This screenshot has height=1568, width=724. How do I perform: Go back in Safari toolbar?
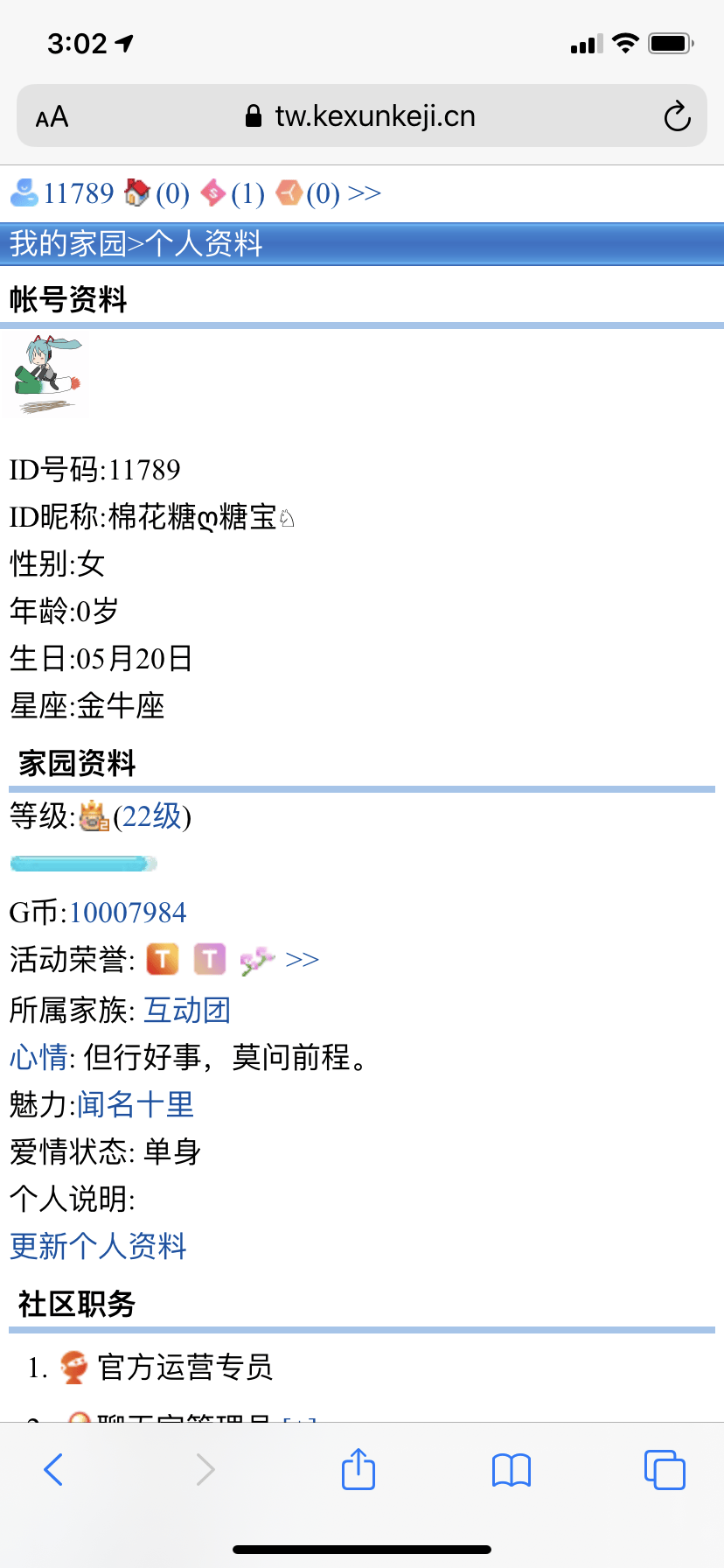tap(53, 1469)
